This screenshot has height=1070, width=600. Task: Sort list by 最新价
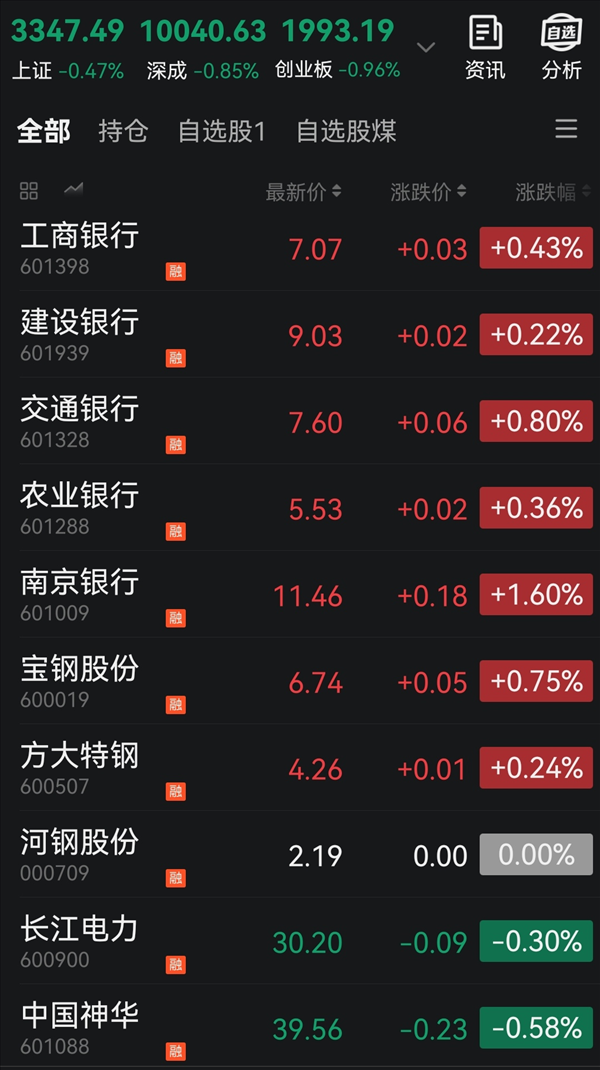coord(303,192)
